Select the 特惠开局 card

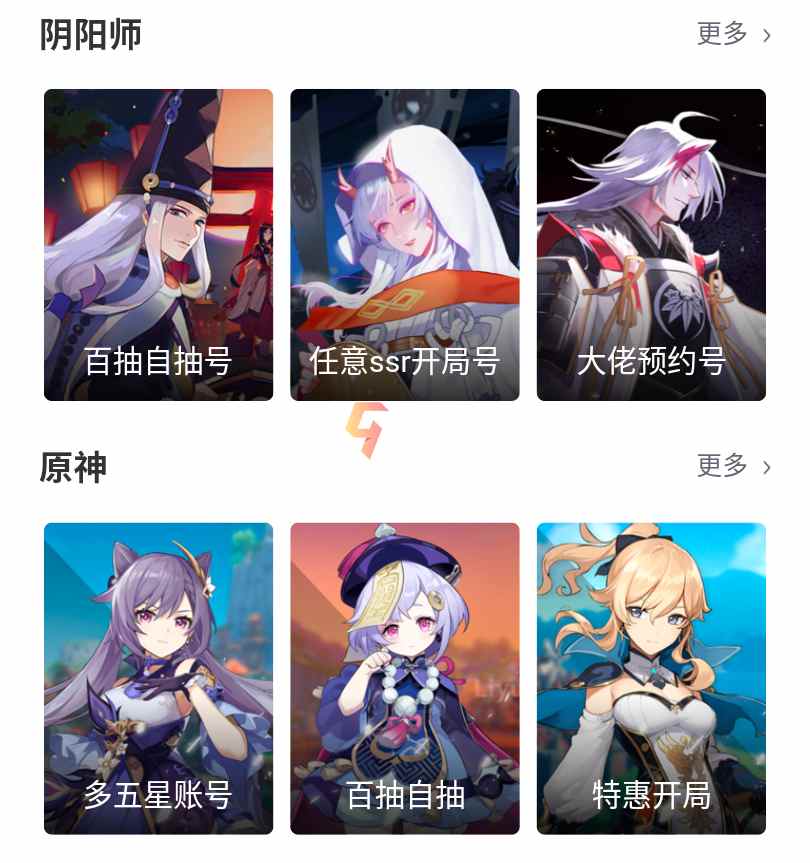[651, 678]
